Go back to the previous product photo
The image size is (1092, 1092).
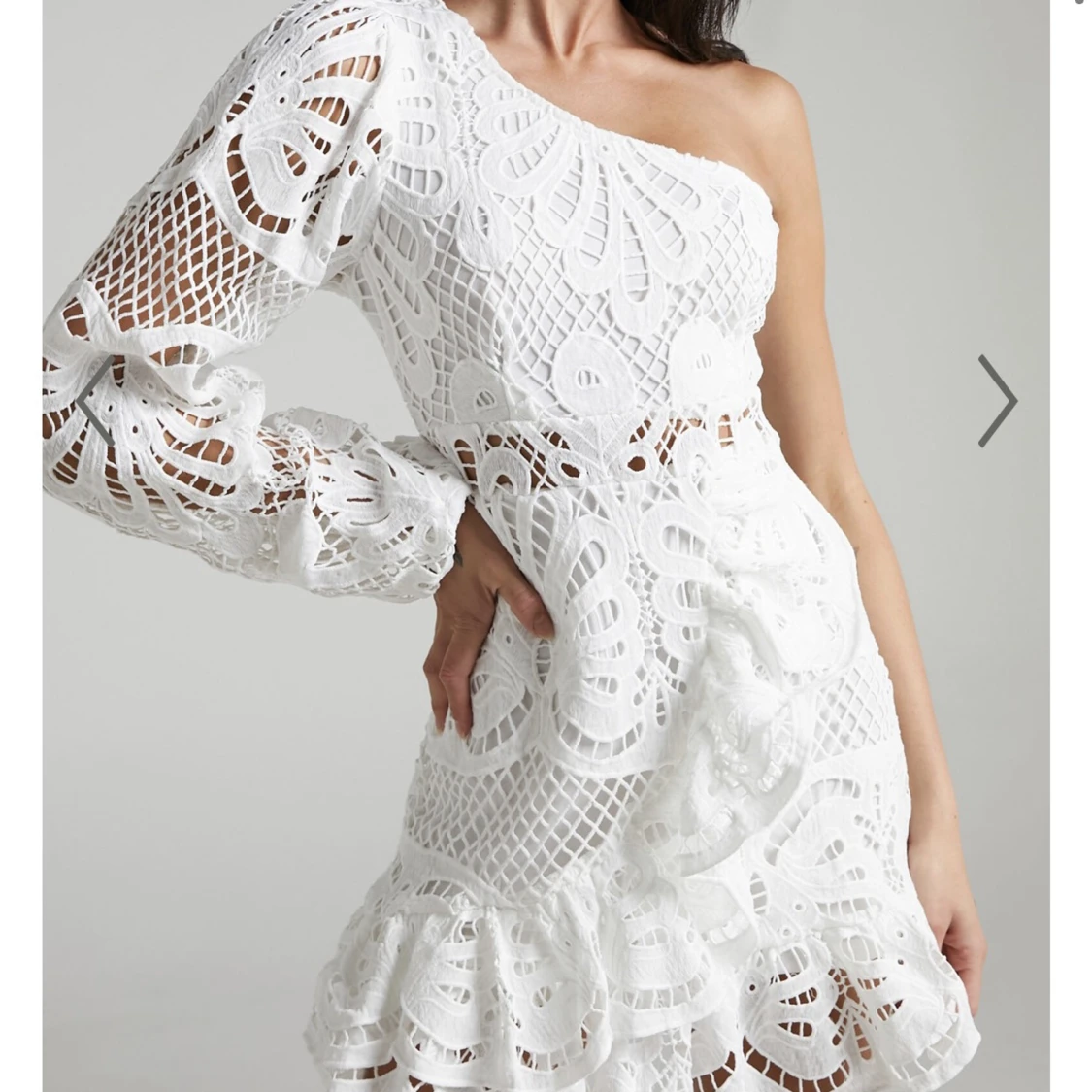pos(96,400)
